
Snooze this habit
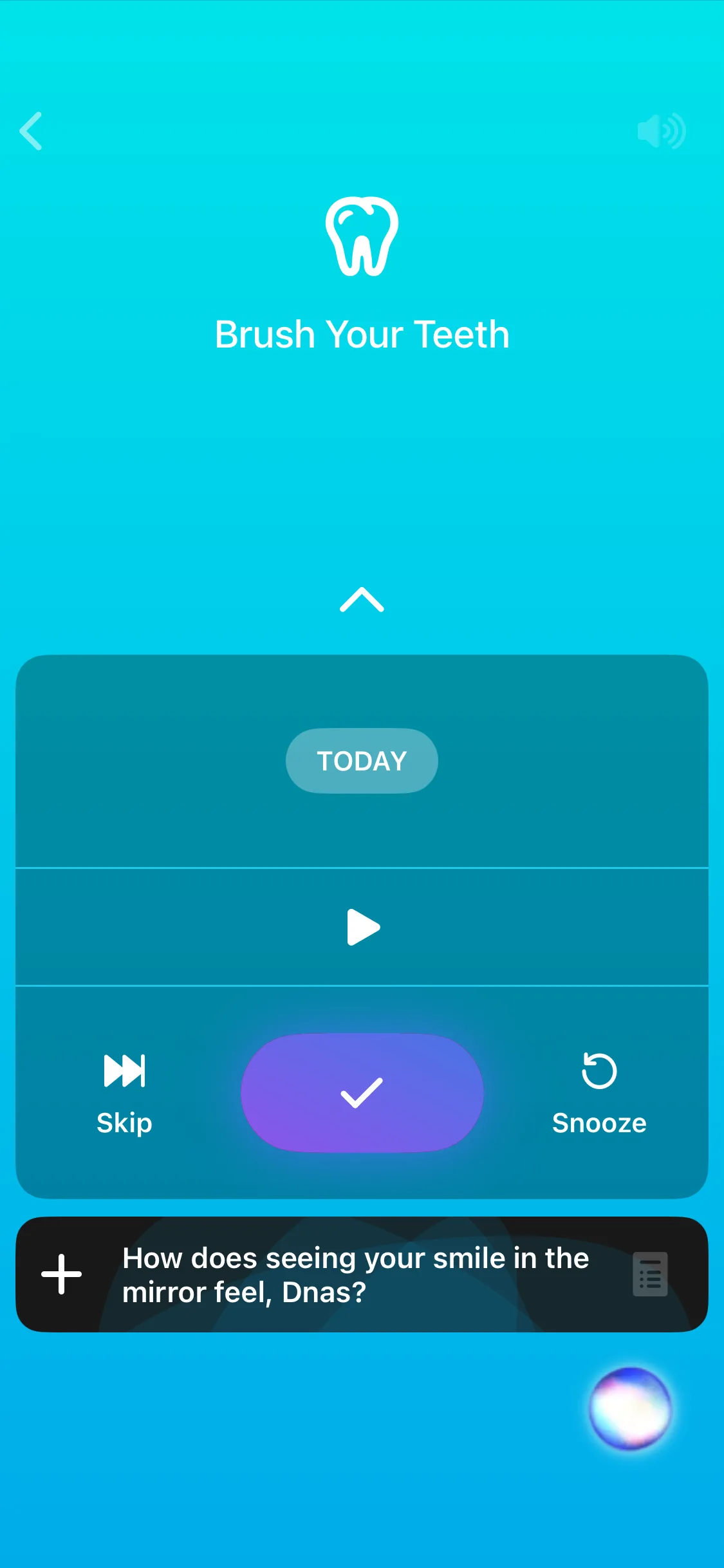tap(599, 1092)
